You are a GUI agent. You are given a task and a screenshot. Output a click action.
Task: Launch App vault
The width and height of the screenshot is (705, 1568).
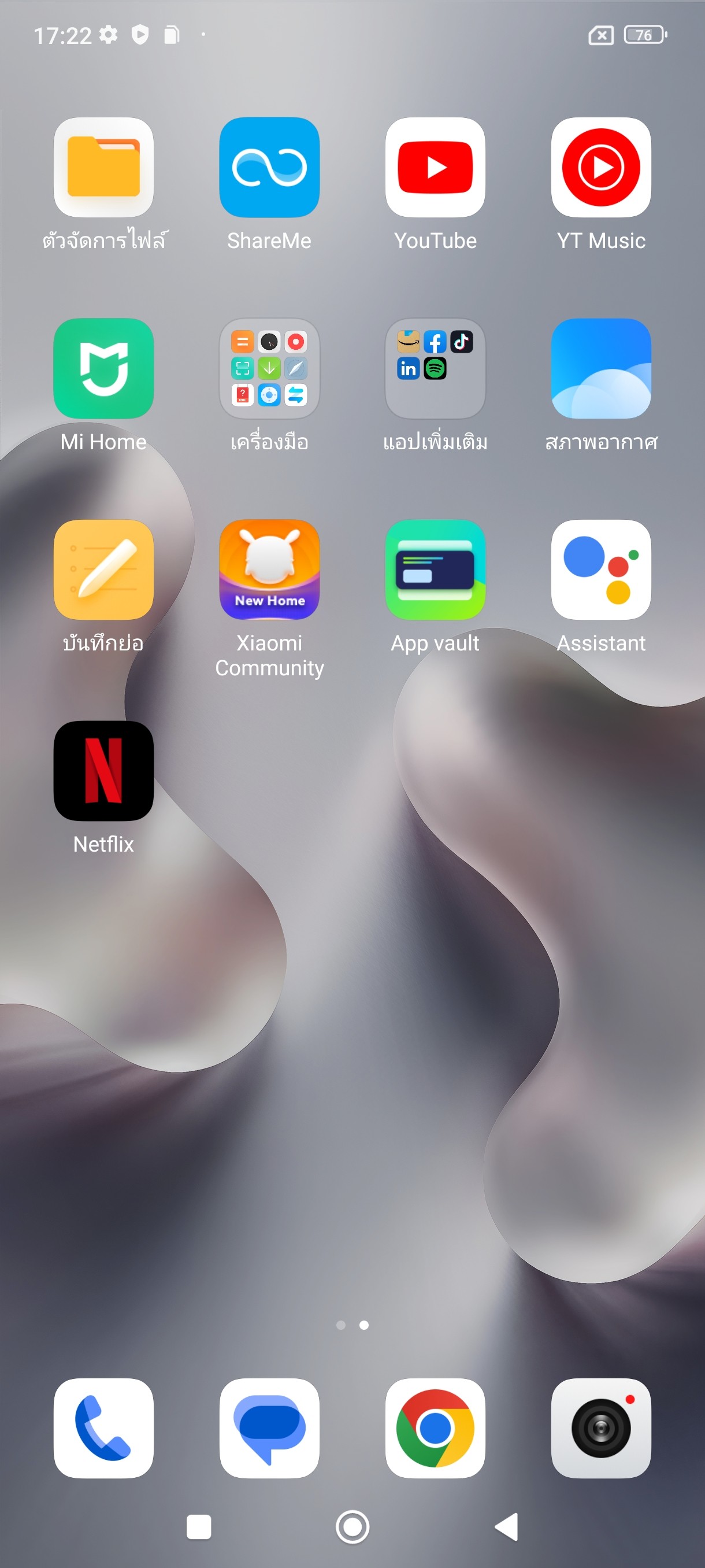coord(435,569)
